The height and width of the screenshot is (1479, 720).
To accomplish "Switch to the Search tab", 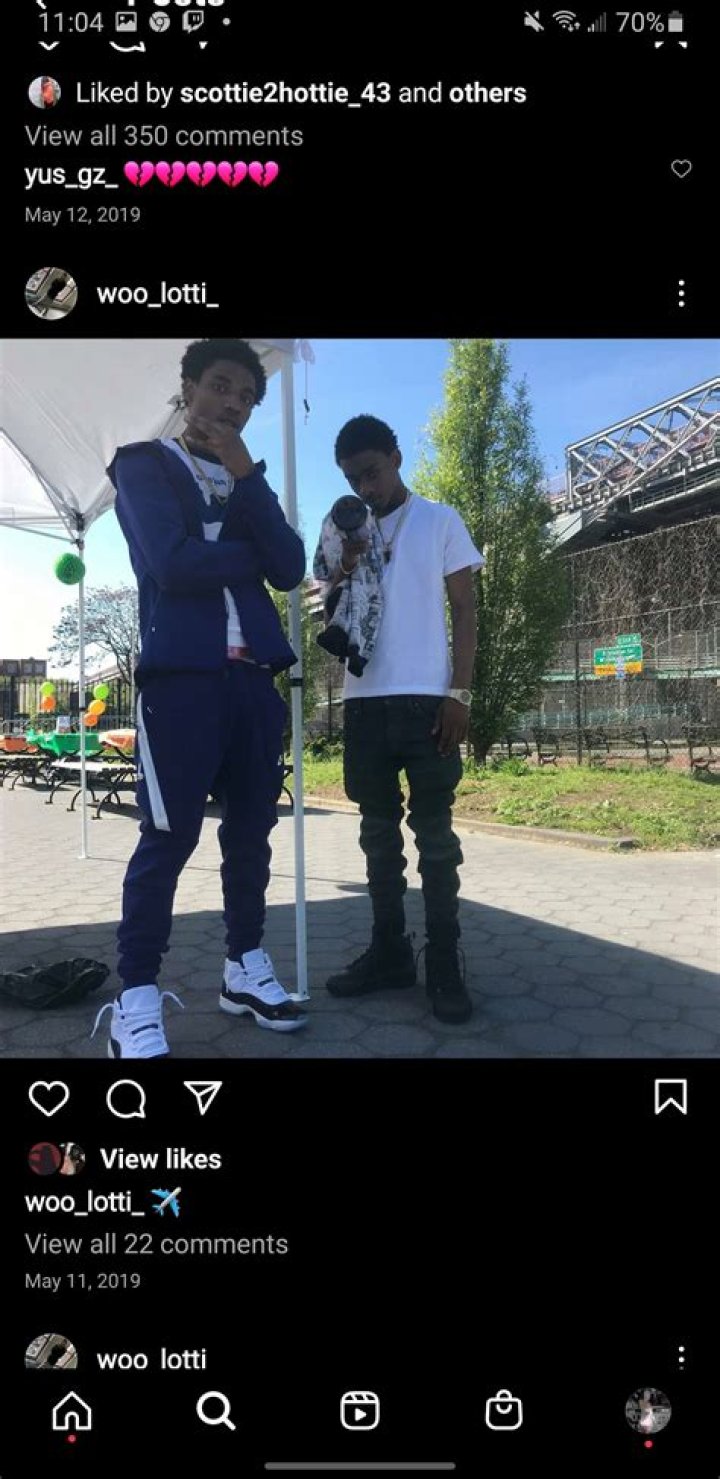I will coord(215,1411).
